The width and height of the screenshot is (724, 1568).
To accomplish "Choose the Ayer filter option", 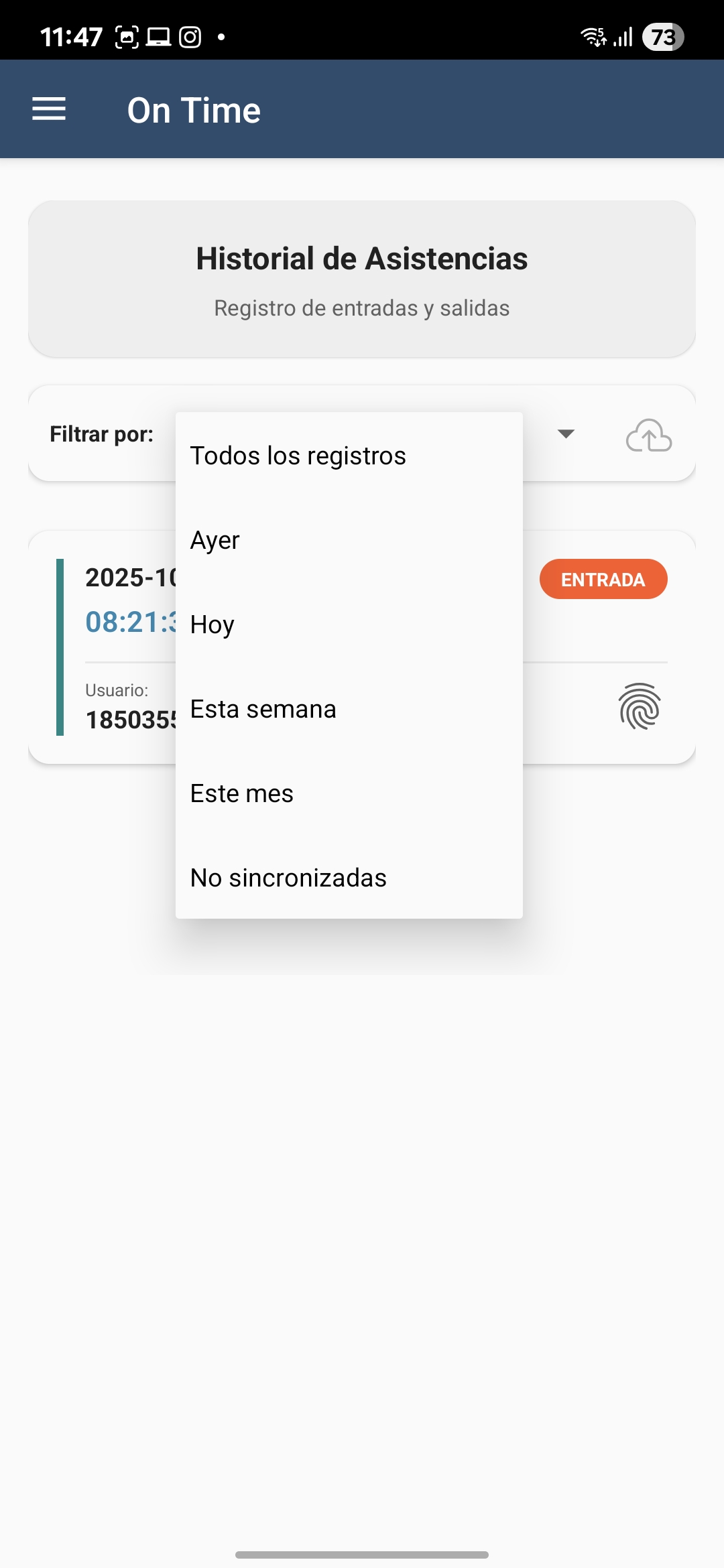I will coord(215,540).
